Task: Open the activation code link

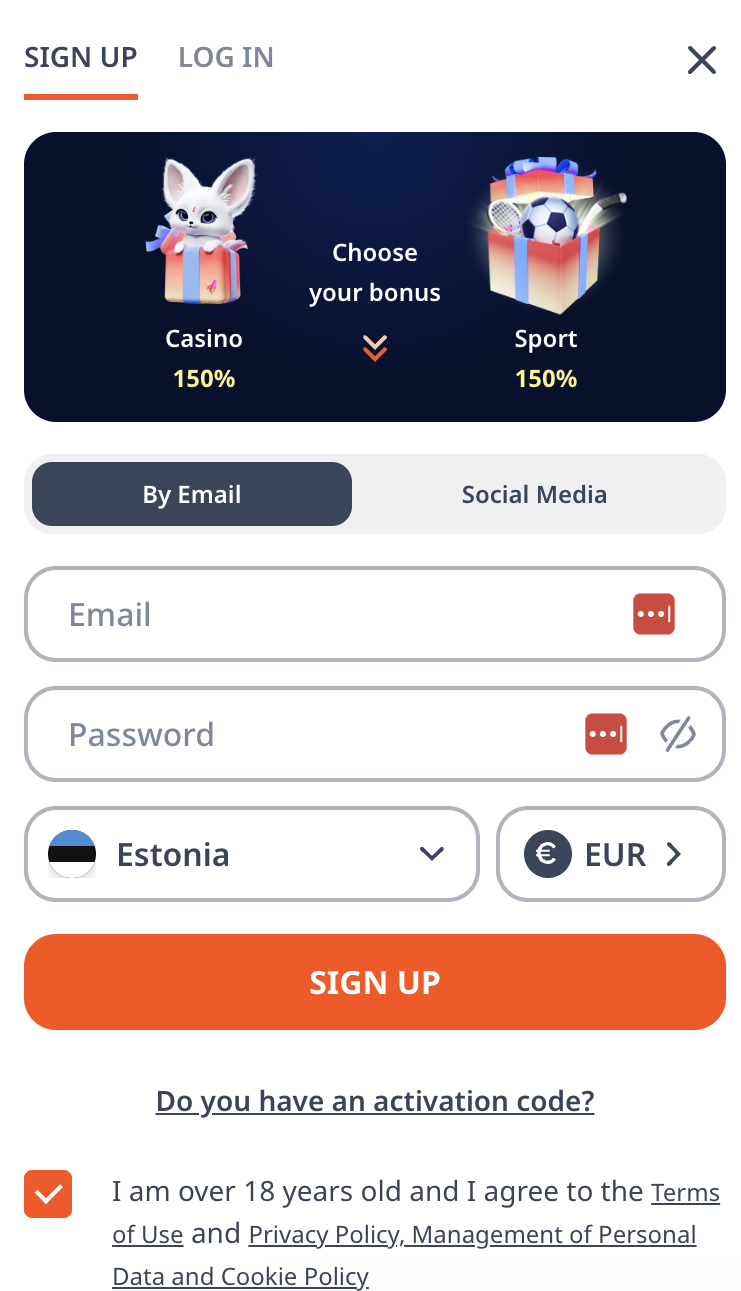Action: click(374, 1100)
